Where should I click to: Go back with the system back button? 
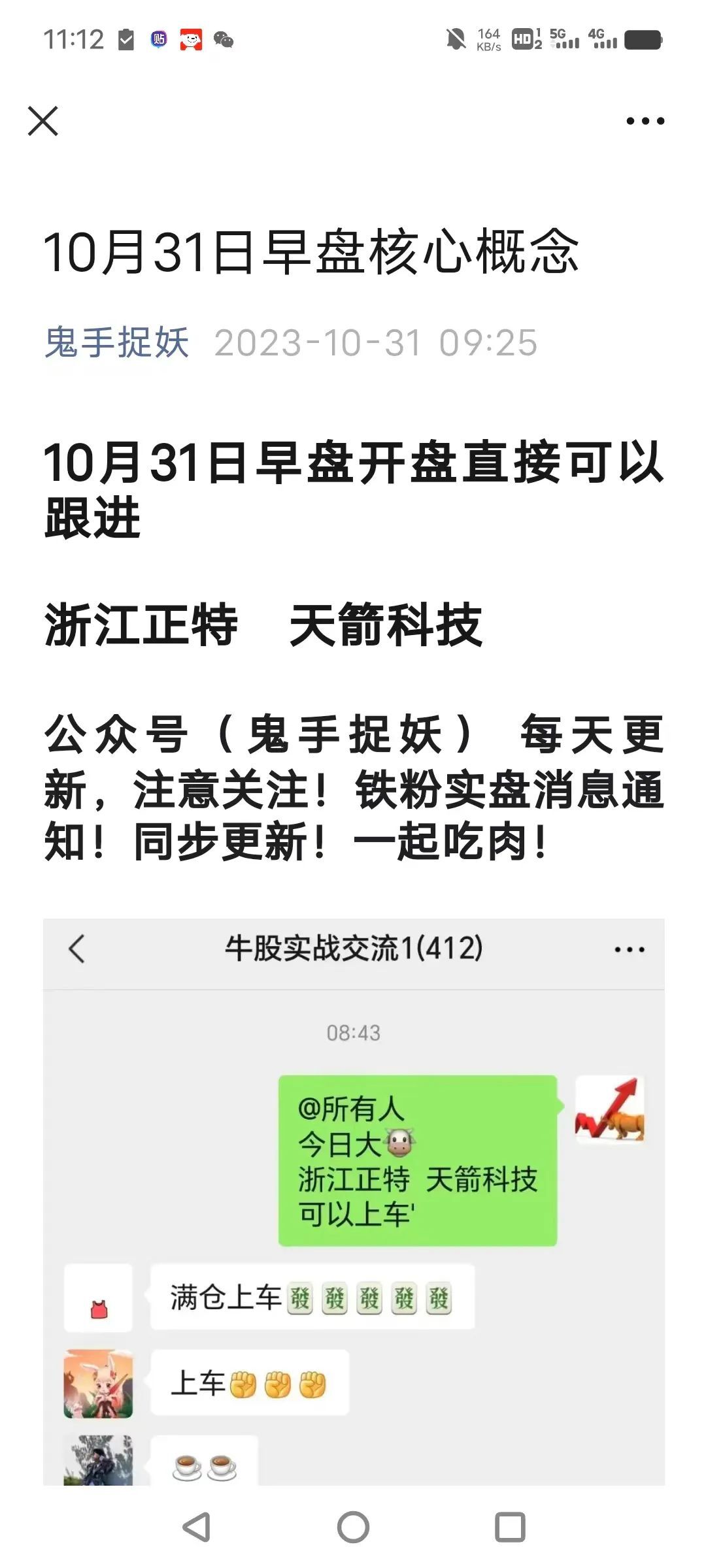[196, 1527]
